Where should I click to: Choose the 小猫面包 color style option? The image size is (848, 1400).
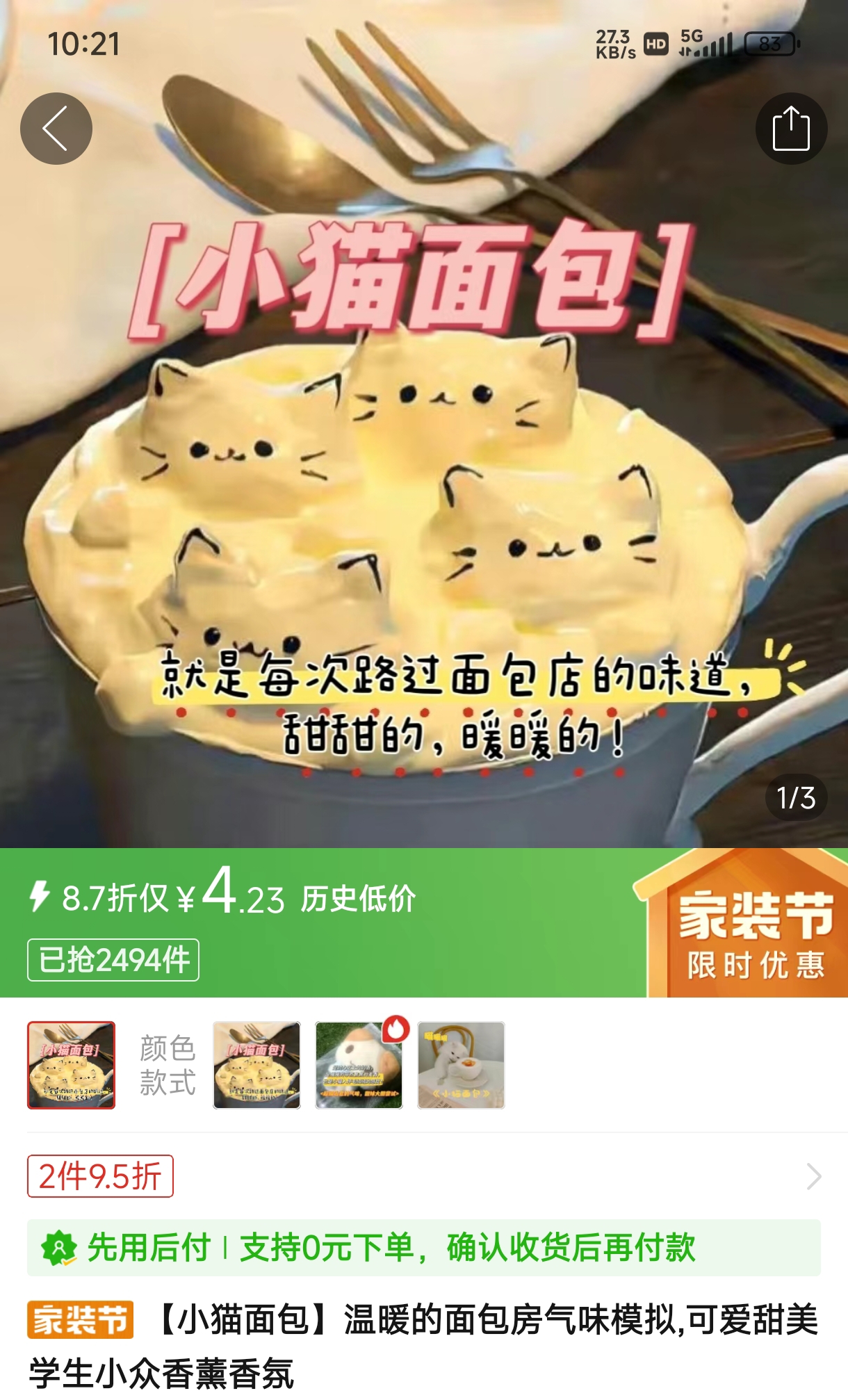256,1064
